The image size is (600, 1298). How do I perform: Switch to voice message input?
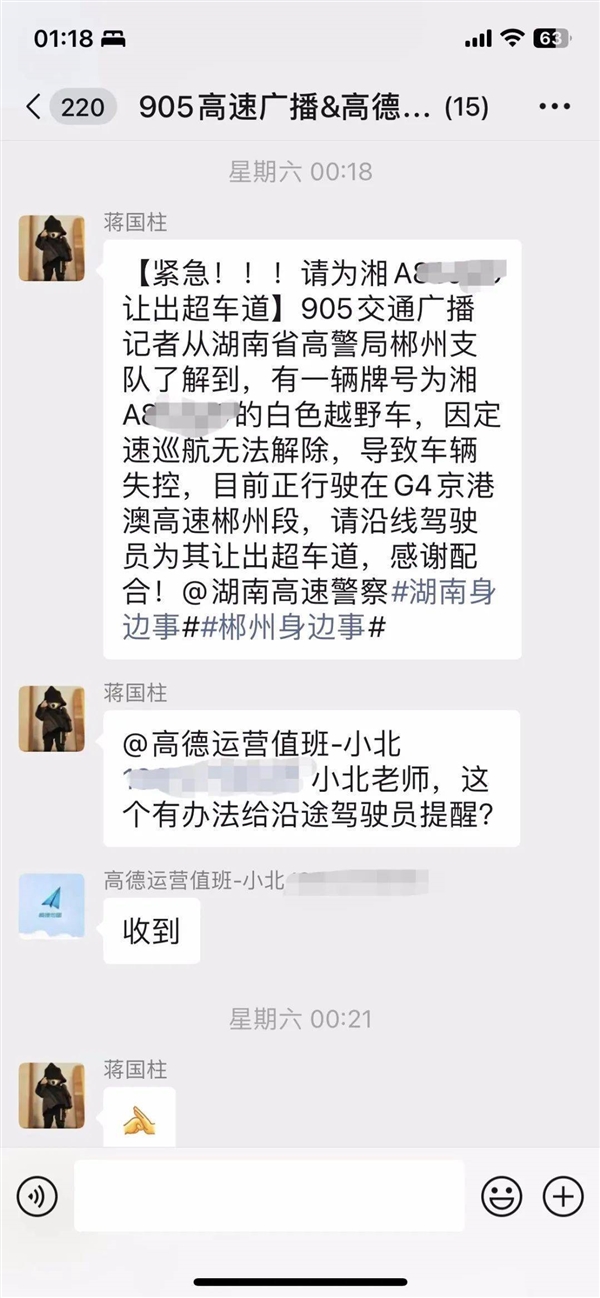tap(37, 1195)
